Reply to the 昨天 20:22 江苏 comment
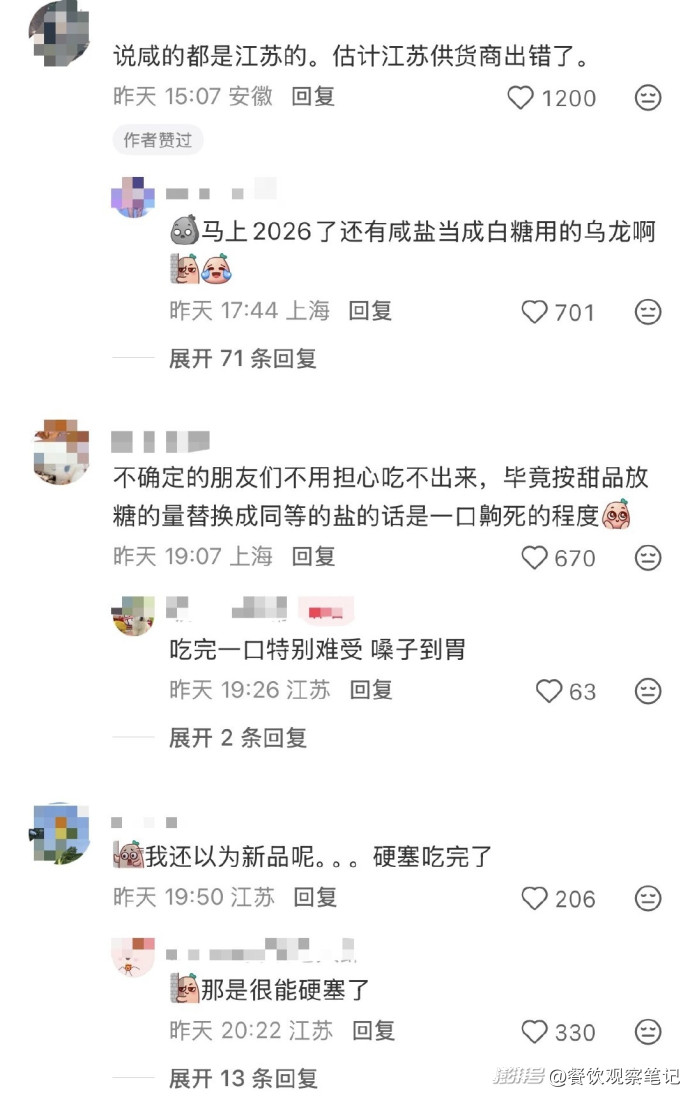The width and height of the screenshot is (690, 1097). [x=373, y=1030]
